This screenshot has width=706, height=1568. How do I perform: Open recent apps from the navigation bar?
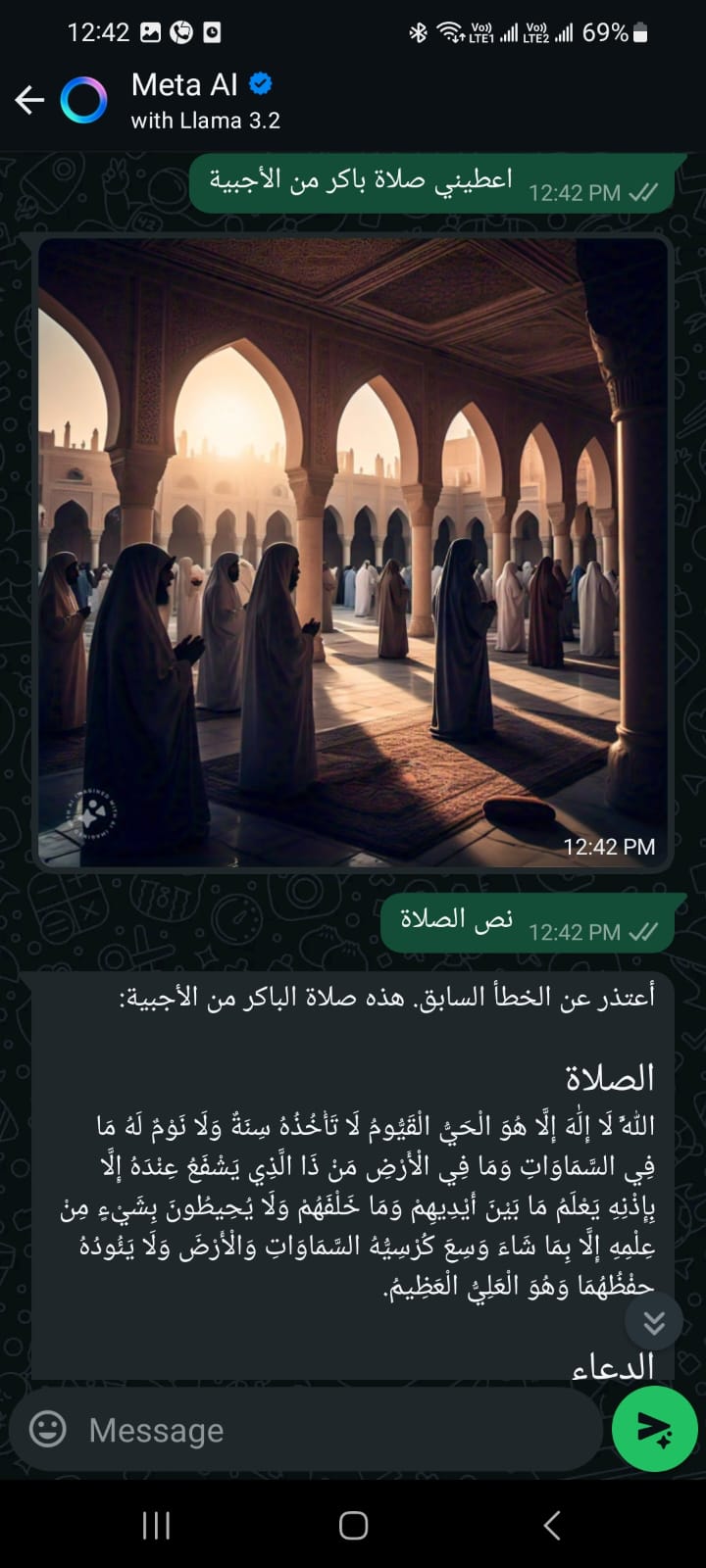coord(156,1525)
